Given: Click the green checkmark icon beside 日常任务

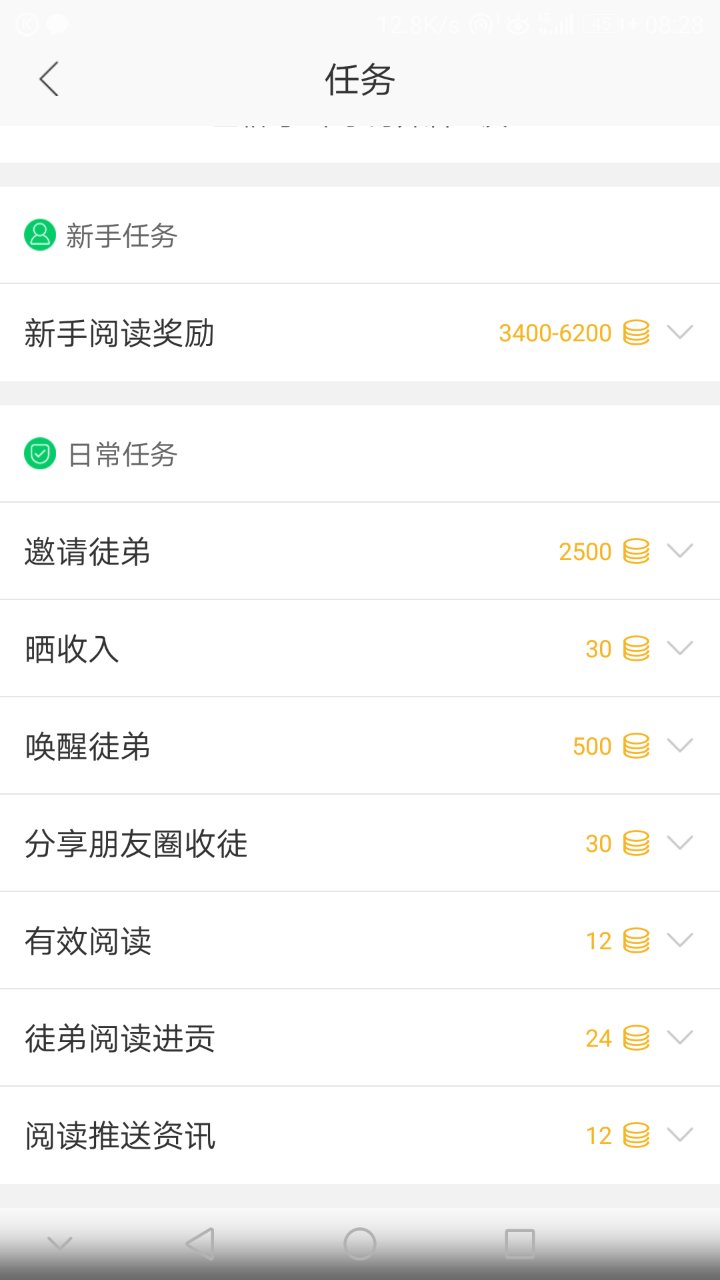Looking at the screenshot, I should tap(39, 453).
